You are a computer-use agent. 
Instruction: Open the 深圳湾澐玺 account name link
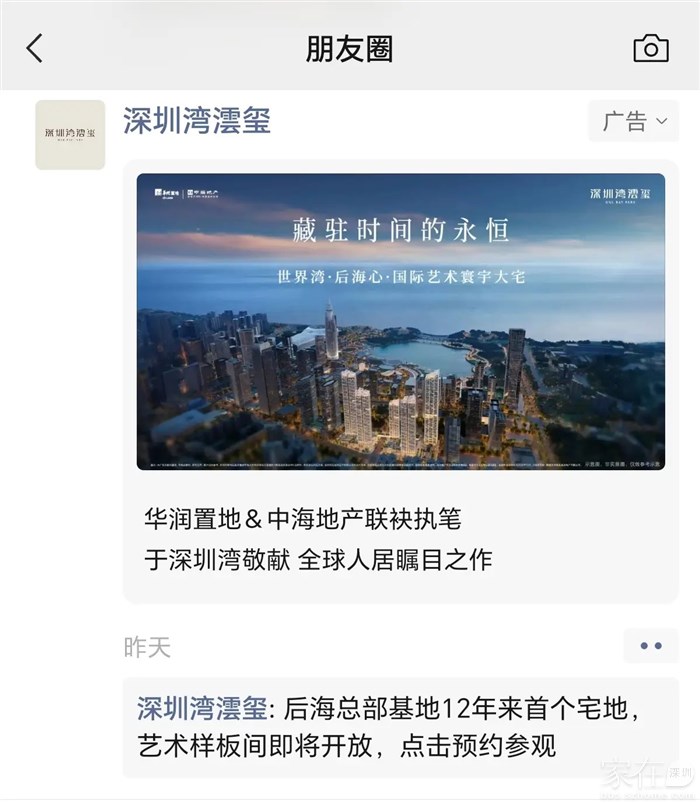tap(197, 121)
